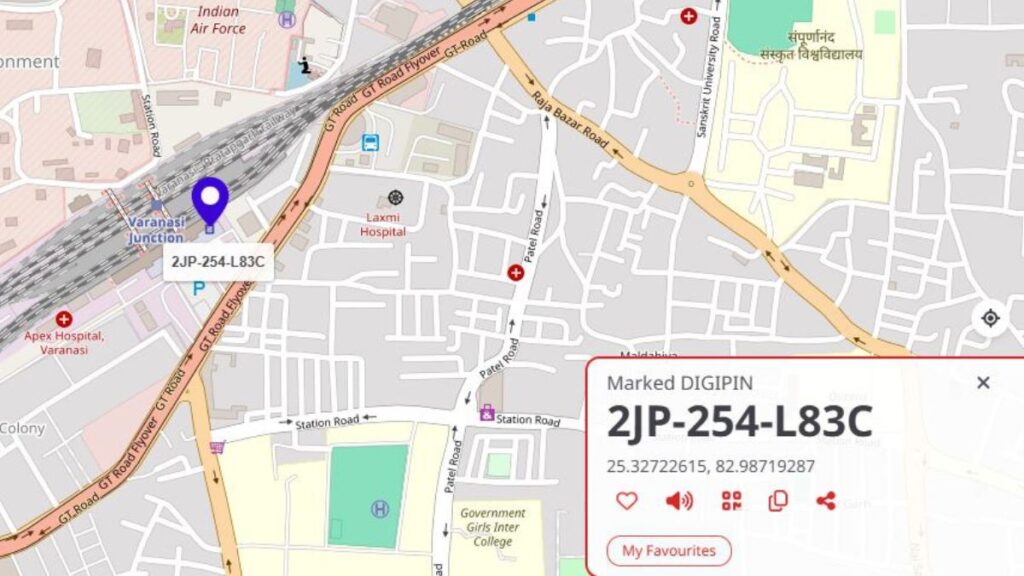
Task: Open My Favourites
Action: pyautogui.click(x=669, y=550)
